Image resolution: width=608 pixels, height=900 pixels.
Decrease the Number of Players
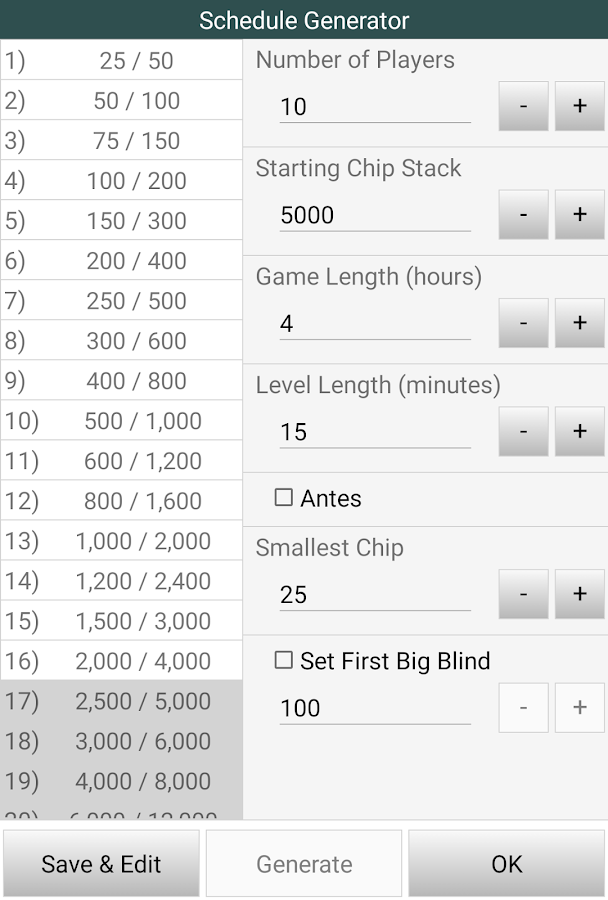pyautogui.click(x=523, y=106)
